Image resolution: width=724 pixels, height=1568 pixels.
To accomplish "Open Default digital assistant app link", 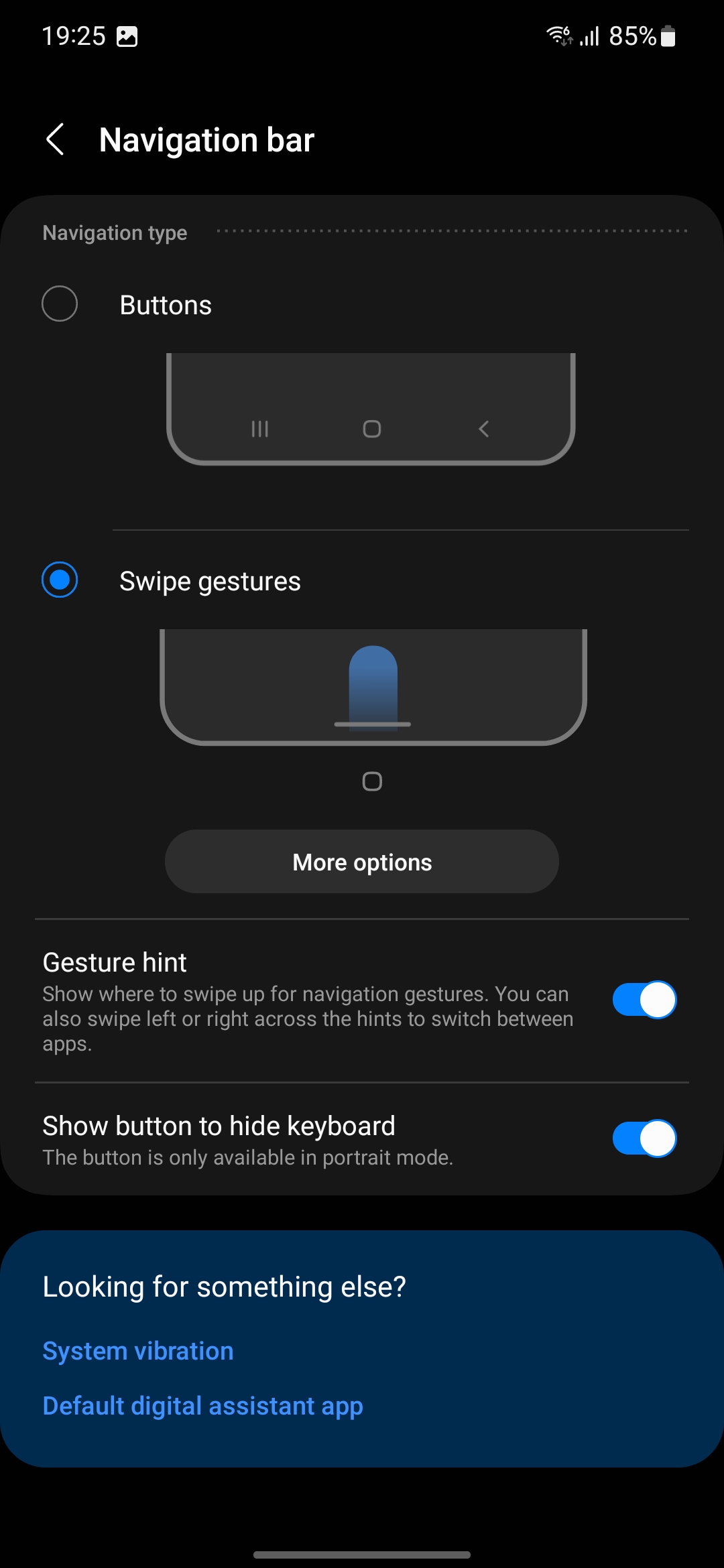I will tap(202, 1406).
